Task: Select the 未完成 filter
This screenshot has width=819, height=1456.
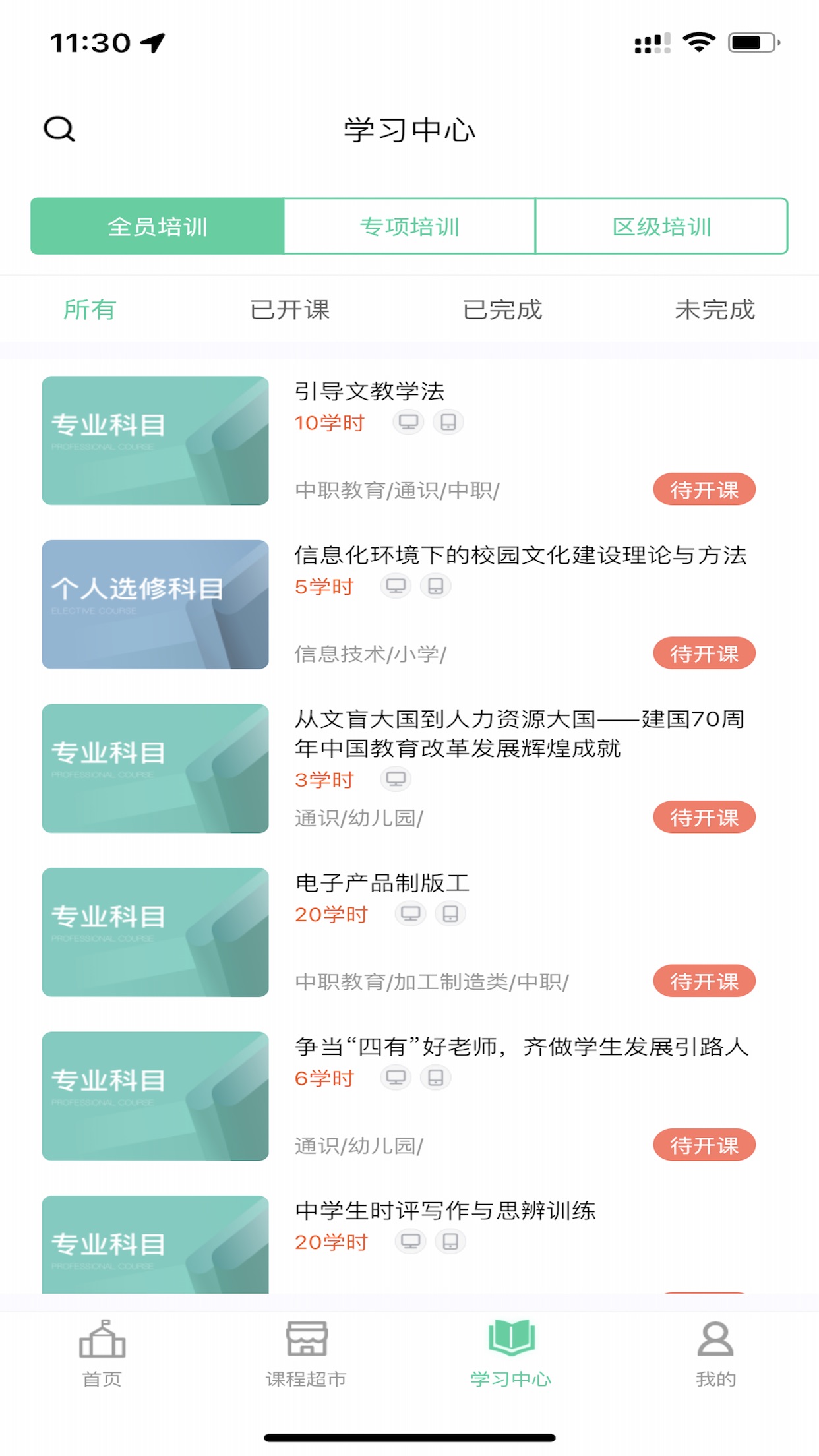Action: [717, 310]
